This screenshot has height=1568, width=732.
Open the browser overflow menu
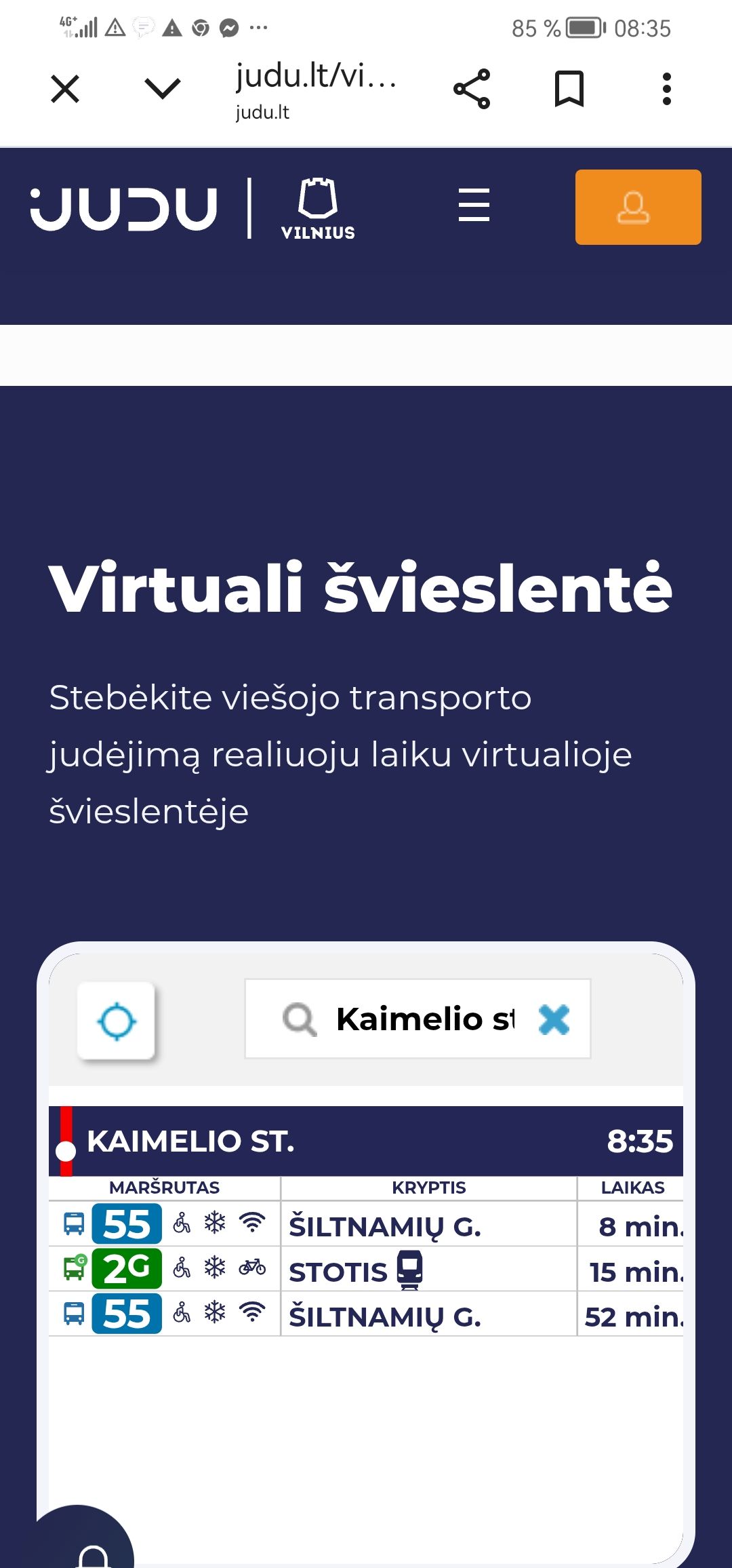(666, 89)
